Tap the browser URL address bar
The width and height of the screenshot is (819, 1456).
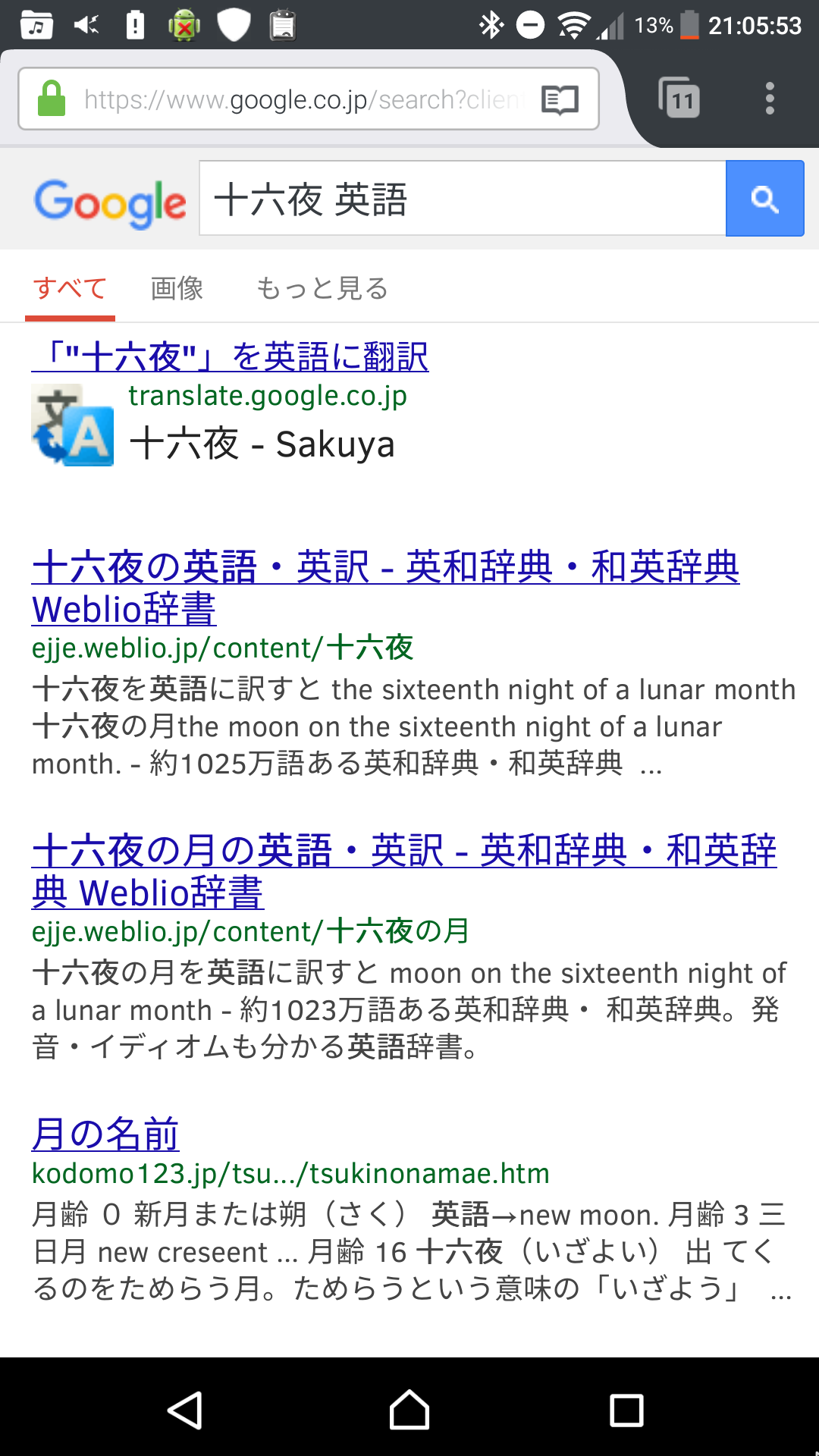point(303,99)
